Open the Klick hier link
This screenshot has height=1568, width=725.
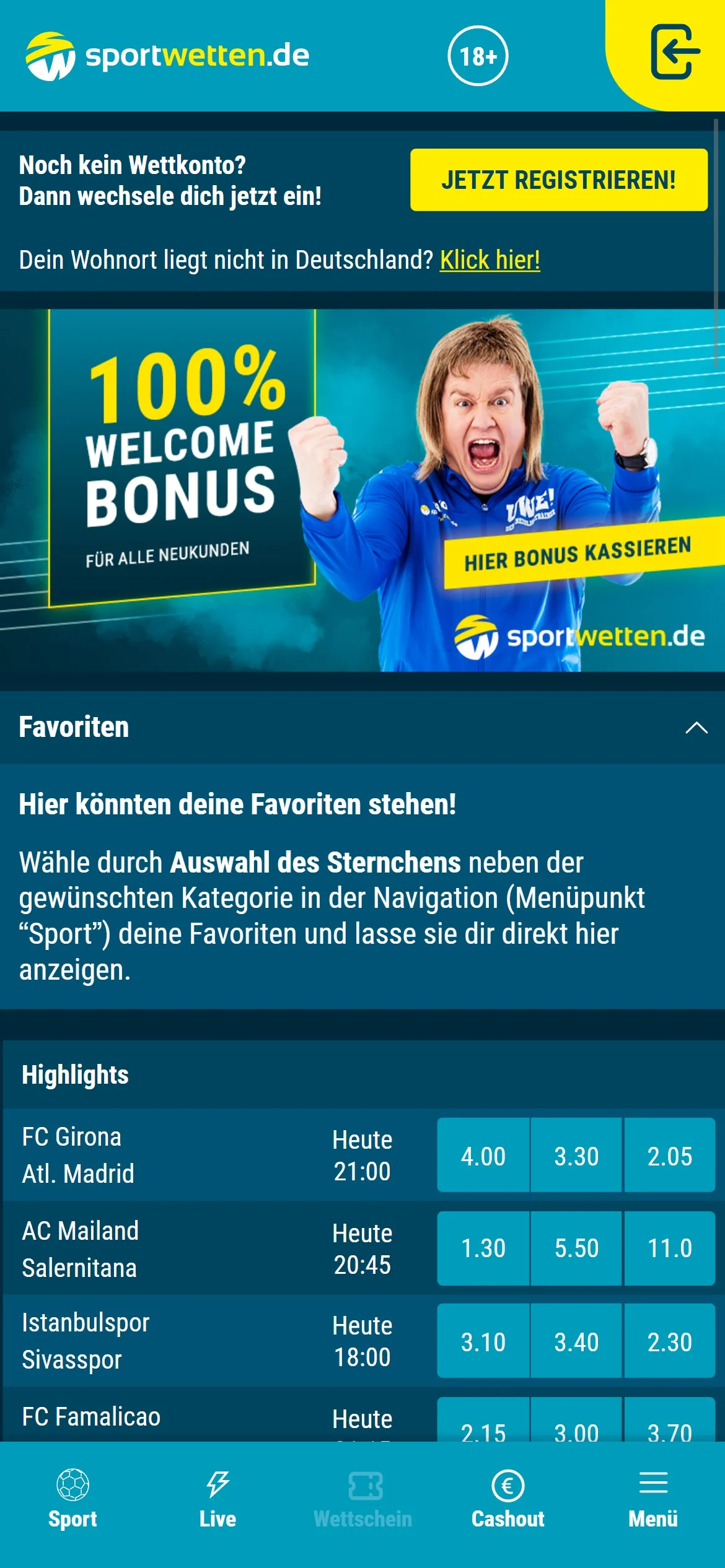pyautogui.click(x=490, y=260)
